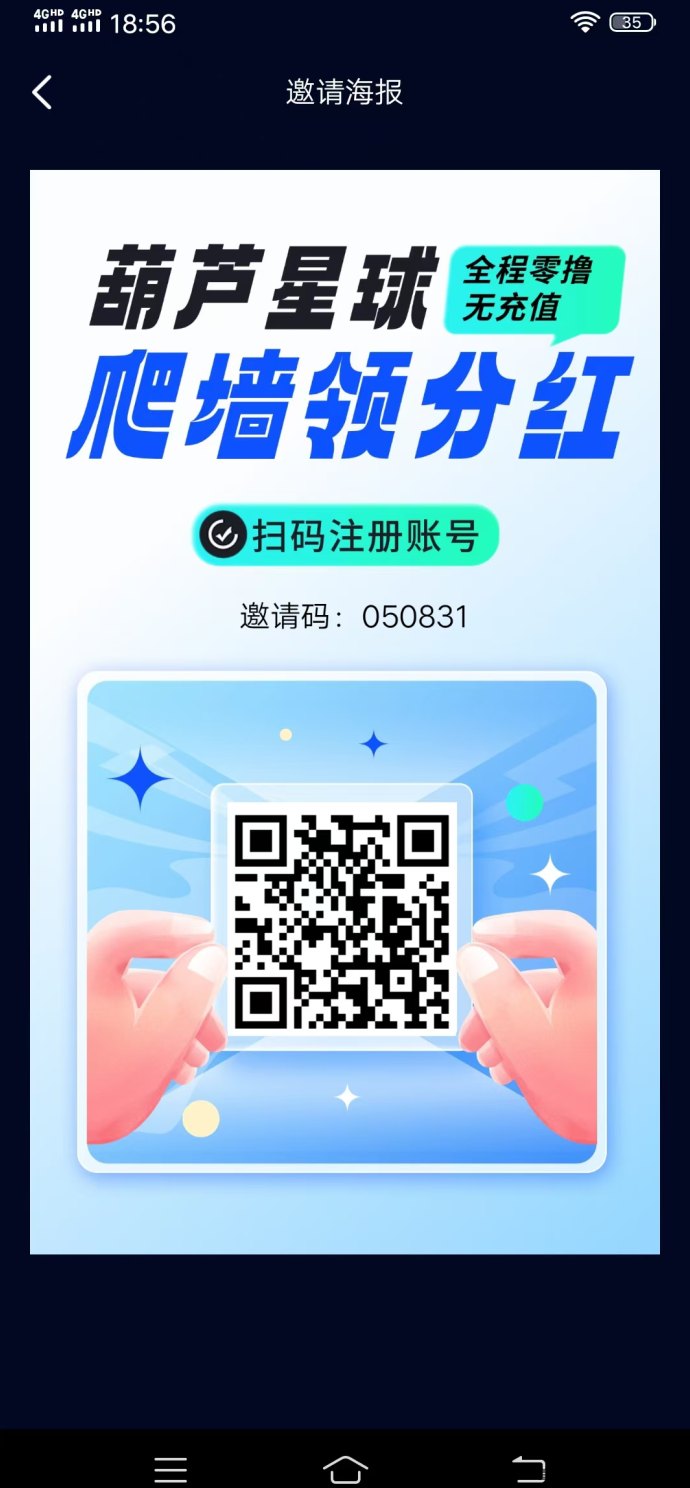Open recent apps from navigation bar

click(171, 1469)
